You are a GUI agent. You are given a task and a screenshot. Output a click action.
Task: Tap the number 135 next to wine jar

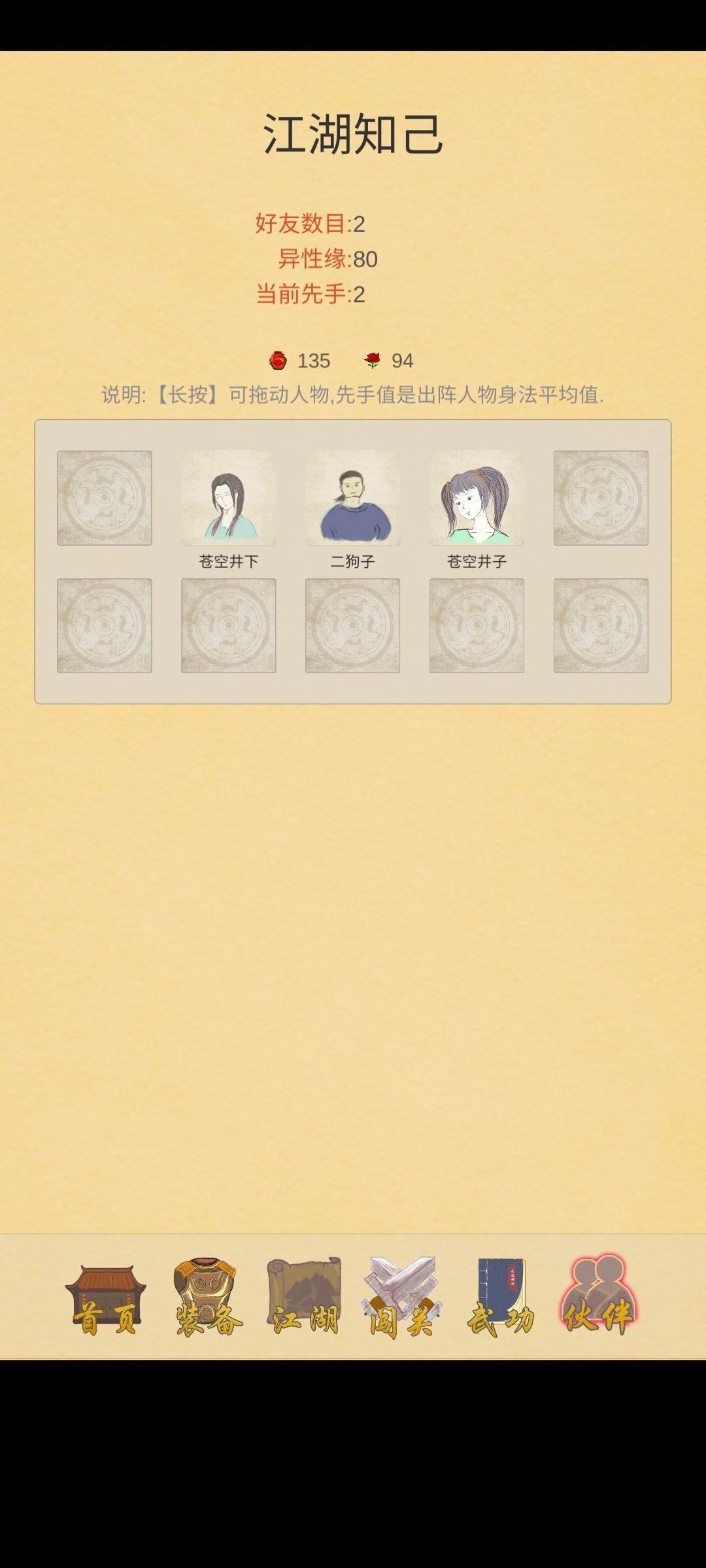click(314, 360)
